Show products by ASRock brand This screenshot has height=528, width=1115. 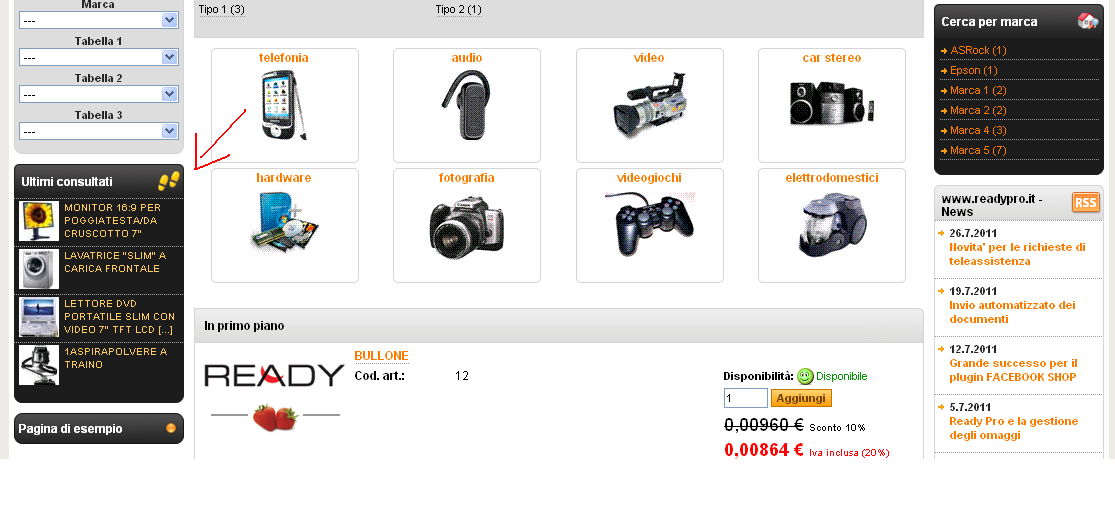click(x=978, y=50)
